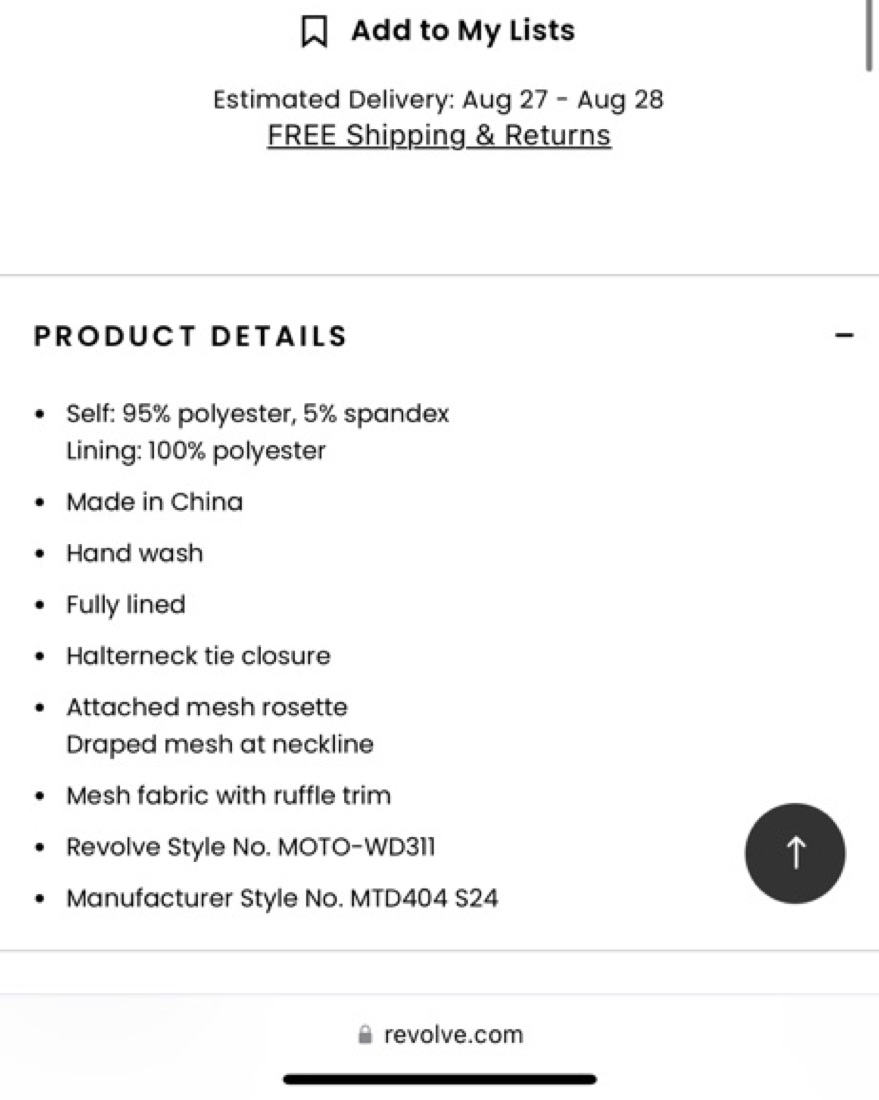Viewport: 879px width, 1100px height.
Task: Tap the scroll-to-top arrow button
Action: tap(795, 853)
